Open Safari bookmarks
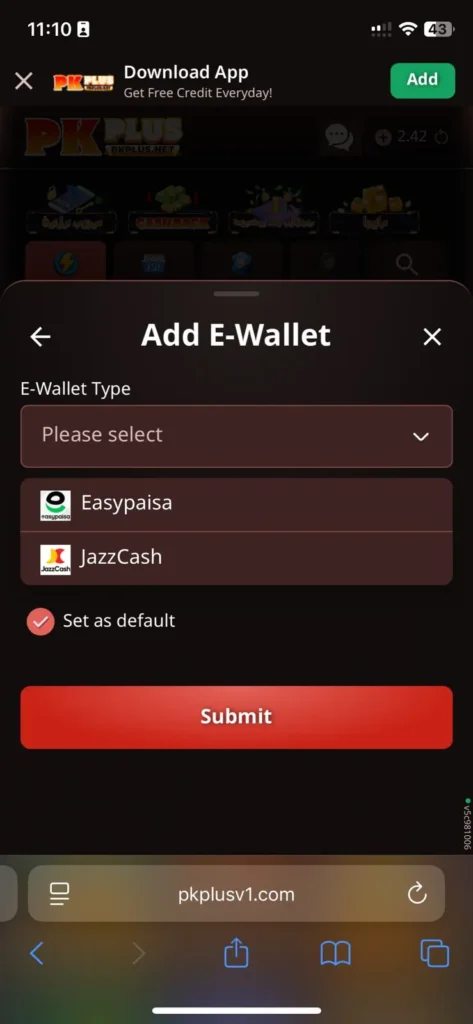The image size is (473, 1024). click(335, 954)
